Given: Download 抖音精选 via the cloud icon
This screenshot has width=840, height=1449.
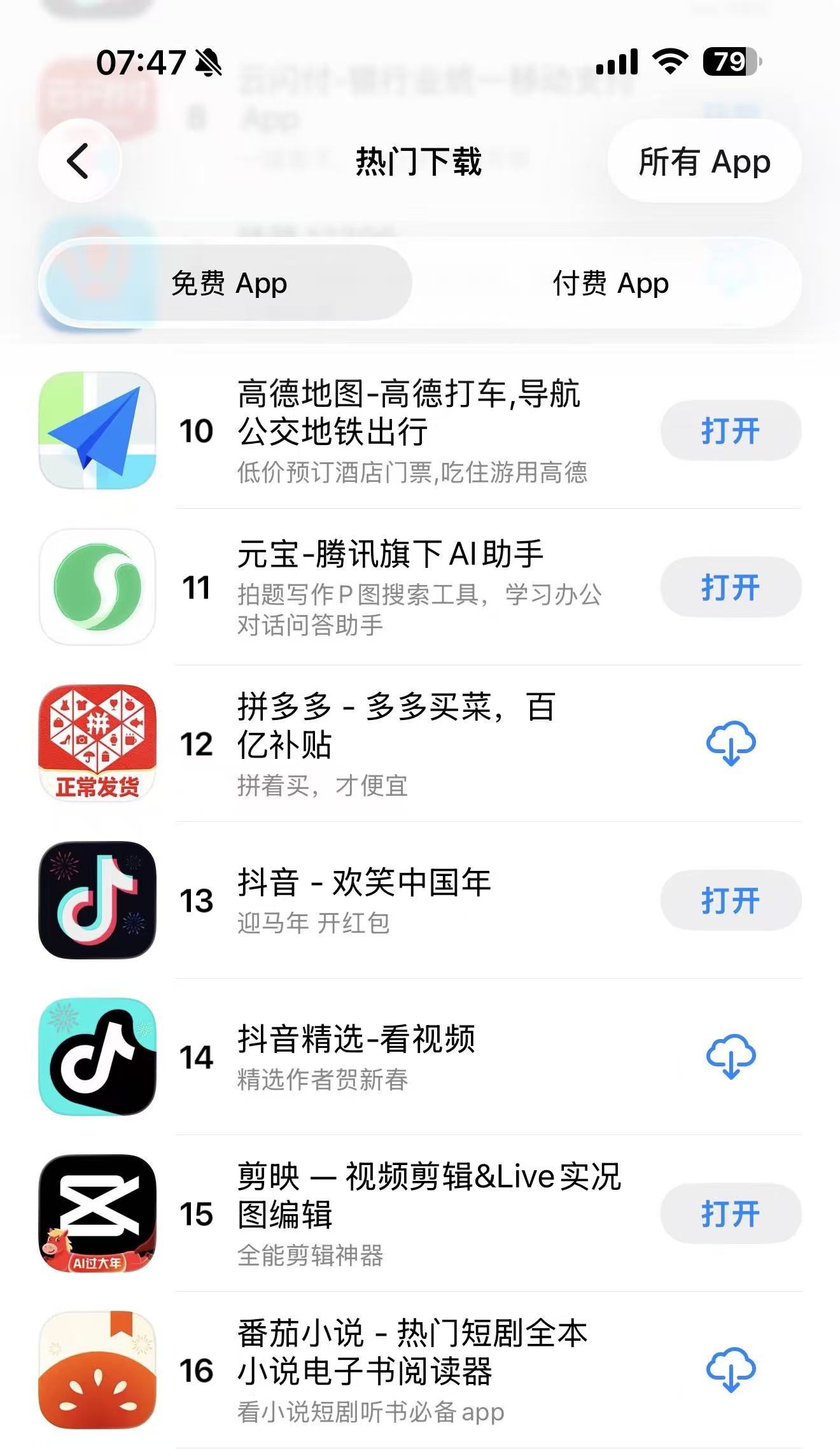Looking at the screenshot, I should 731,1057.
